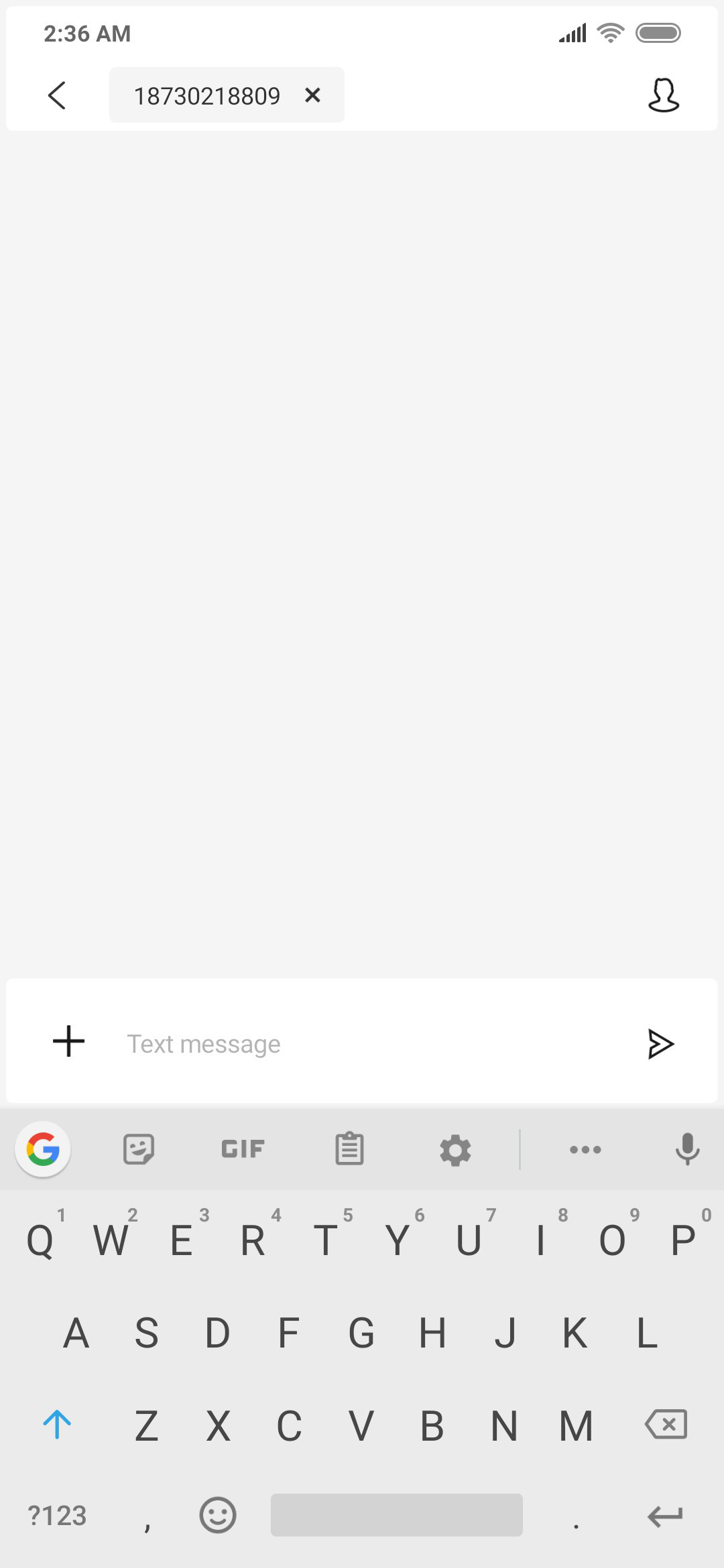Open the emoji keyboard
The height and width of the screenshot is (1568, 724).
point(218,1514)
